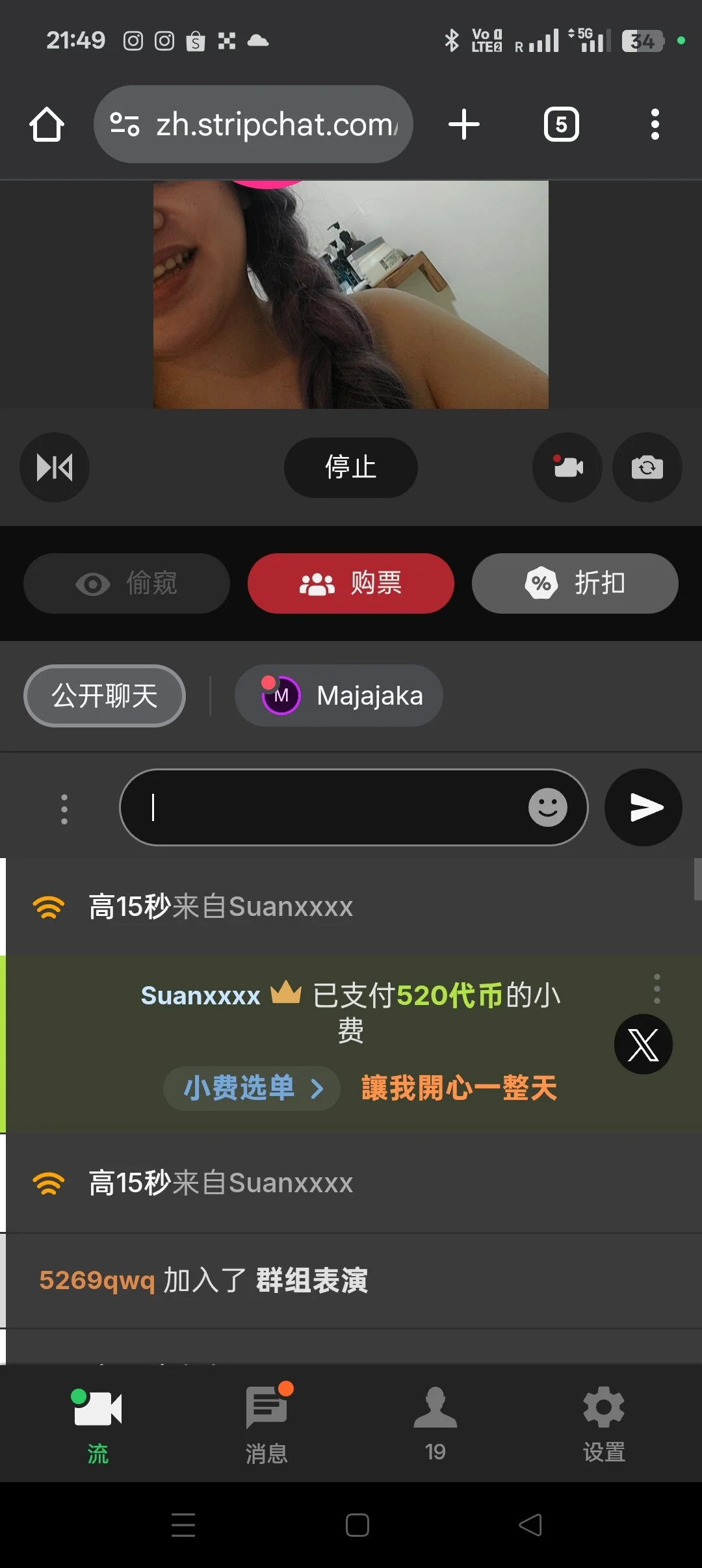Viewport: 702px width, 1568px height.
Task: Open the 折扣 discount option
Action: pos(575,583)
